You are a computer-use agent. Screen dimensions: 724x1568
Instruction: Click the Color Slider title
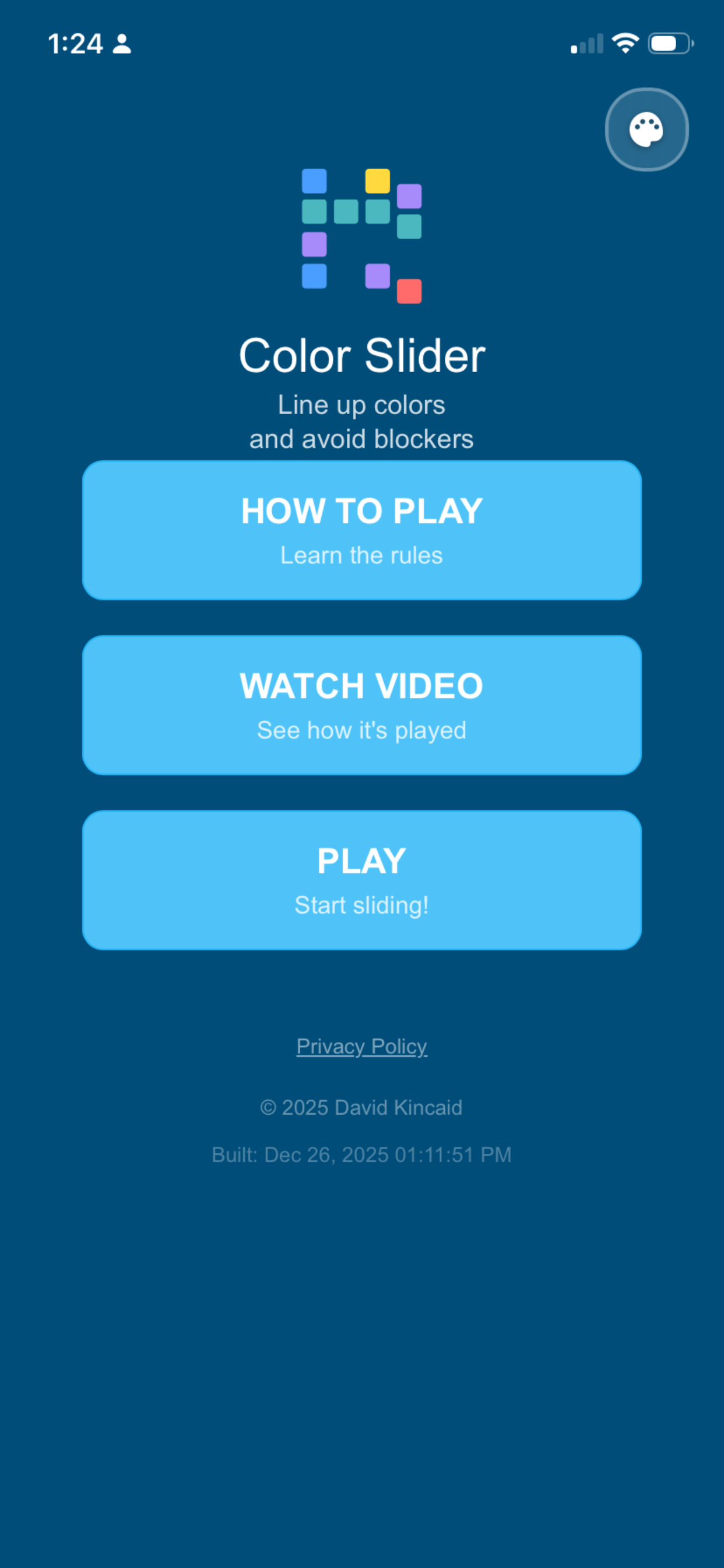(x=363, y=355)
